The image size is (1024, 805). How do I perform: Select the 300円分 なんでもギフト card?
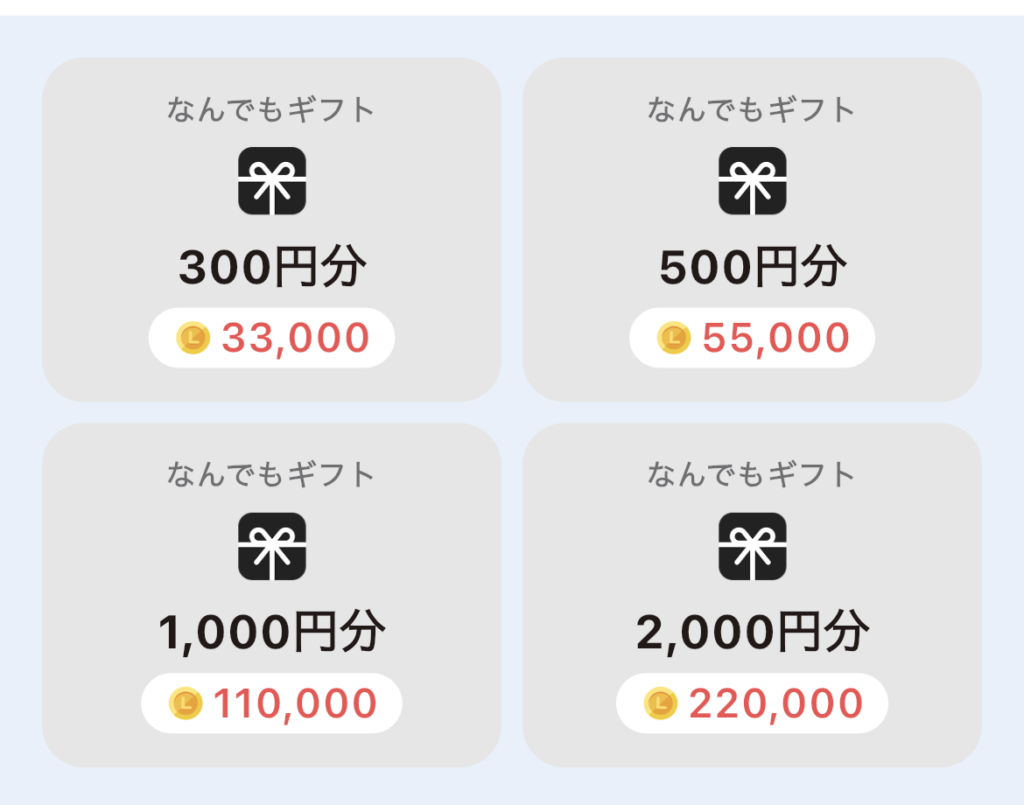[x=271, y=230]
